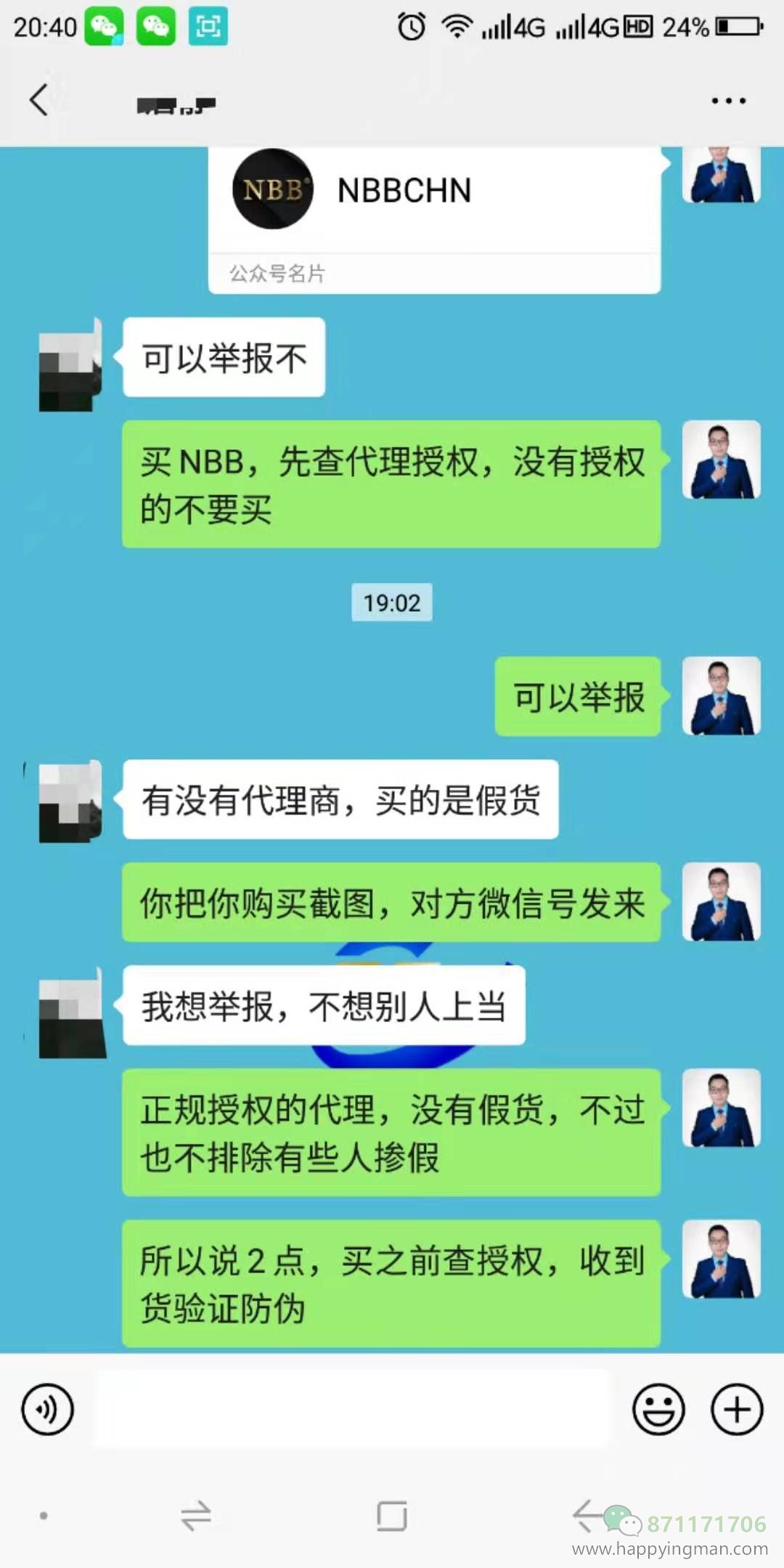784x1568 pixels.
Task: Open the emoji picker
Action: [658, 1410]
